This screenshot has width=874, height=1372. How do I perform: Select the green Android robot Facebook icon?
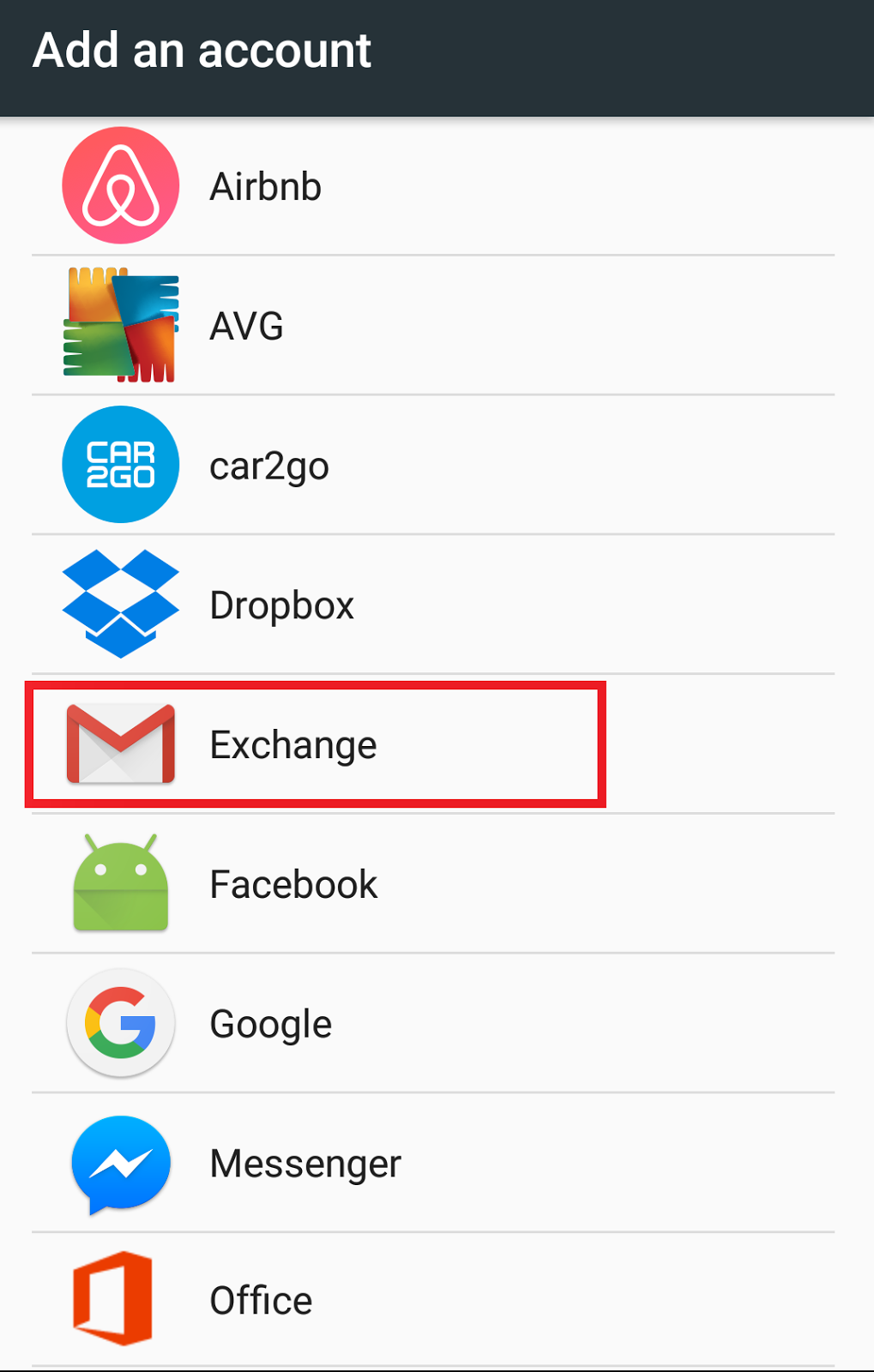tap(120, 884)
